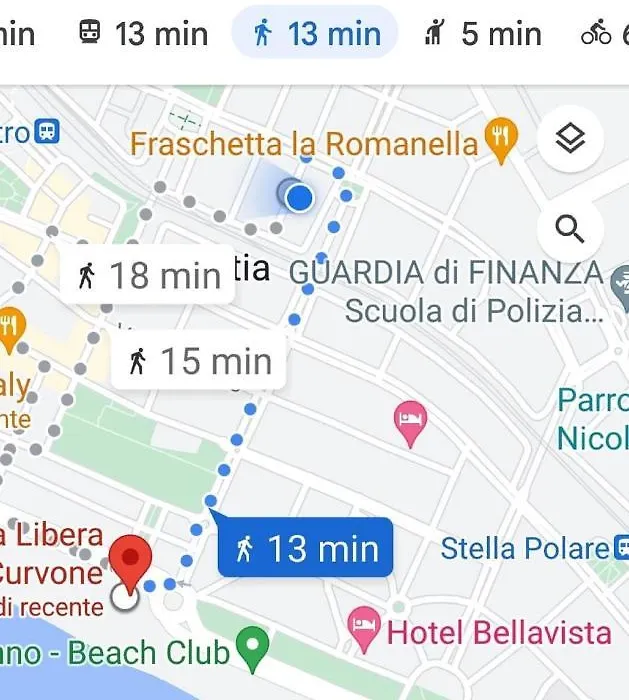Open the Stella Polare bus stop
The image size is (629, 700).
(619, 548)
